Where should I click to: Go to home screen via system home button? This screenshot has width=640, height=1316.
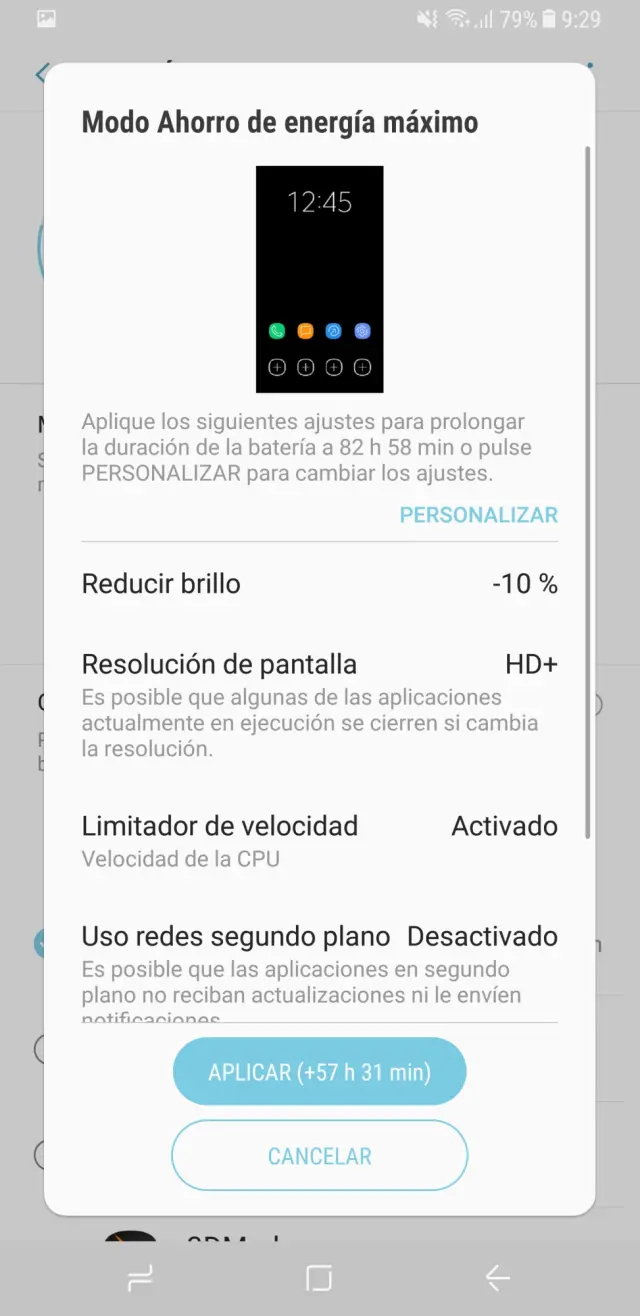[319, 1277]
